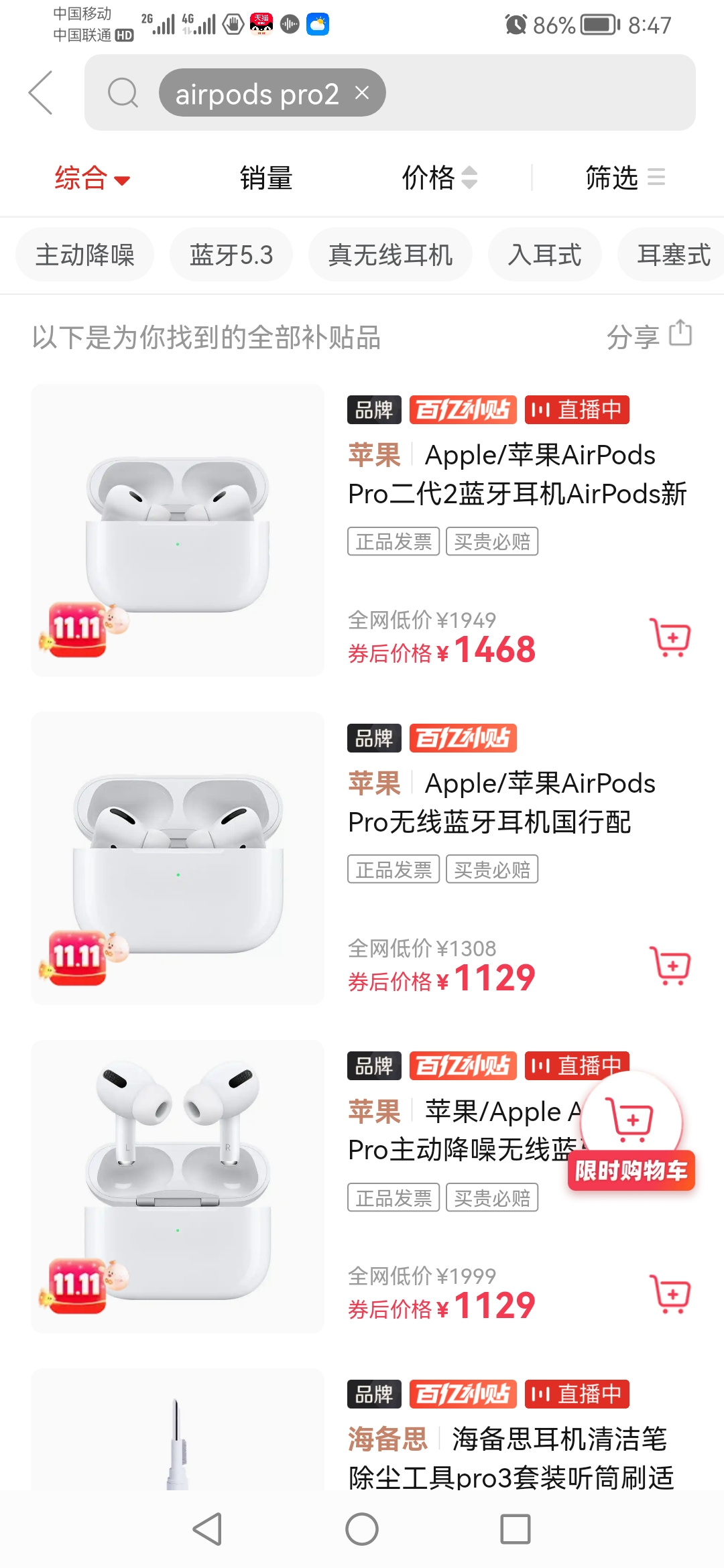
Task: Open AirPods Pro无线蓝牙耳机国行 listing
Action: (x=501, y=803)
